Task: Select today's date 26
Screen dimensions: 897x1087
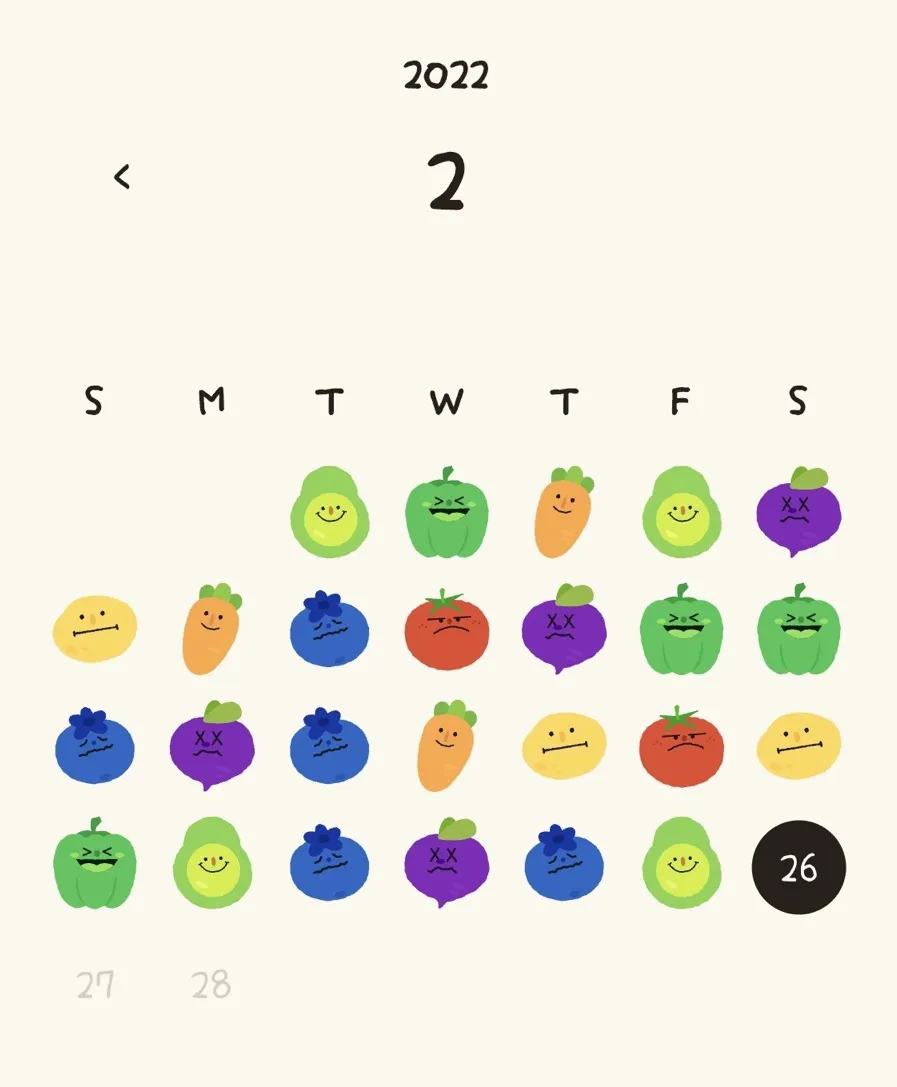Action: [x=798, y=868]
